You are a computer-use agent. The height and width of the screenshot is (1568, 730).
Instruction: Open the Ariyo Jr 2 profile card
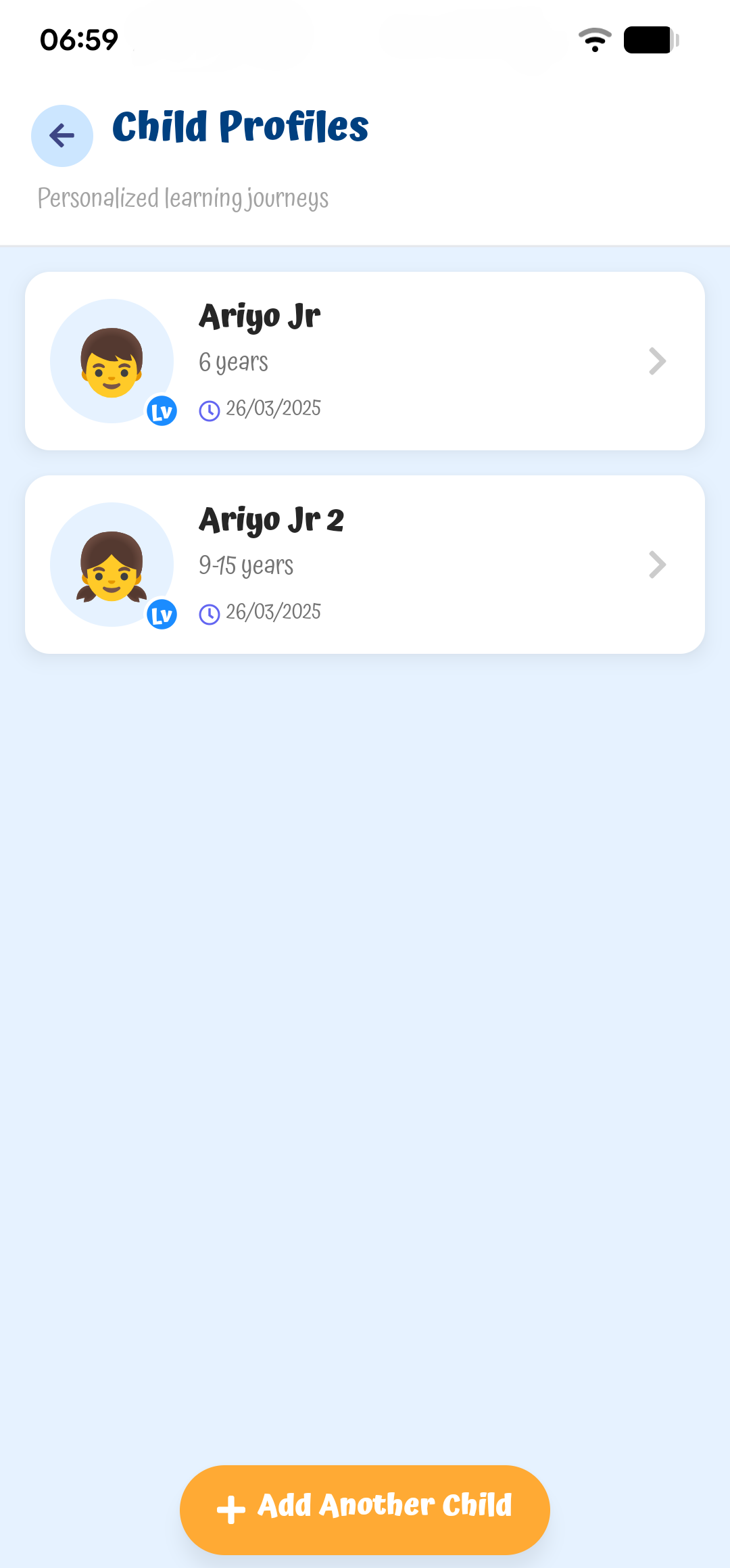(365, 564)
